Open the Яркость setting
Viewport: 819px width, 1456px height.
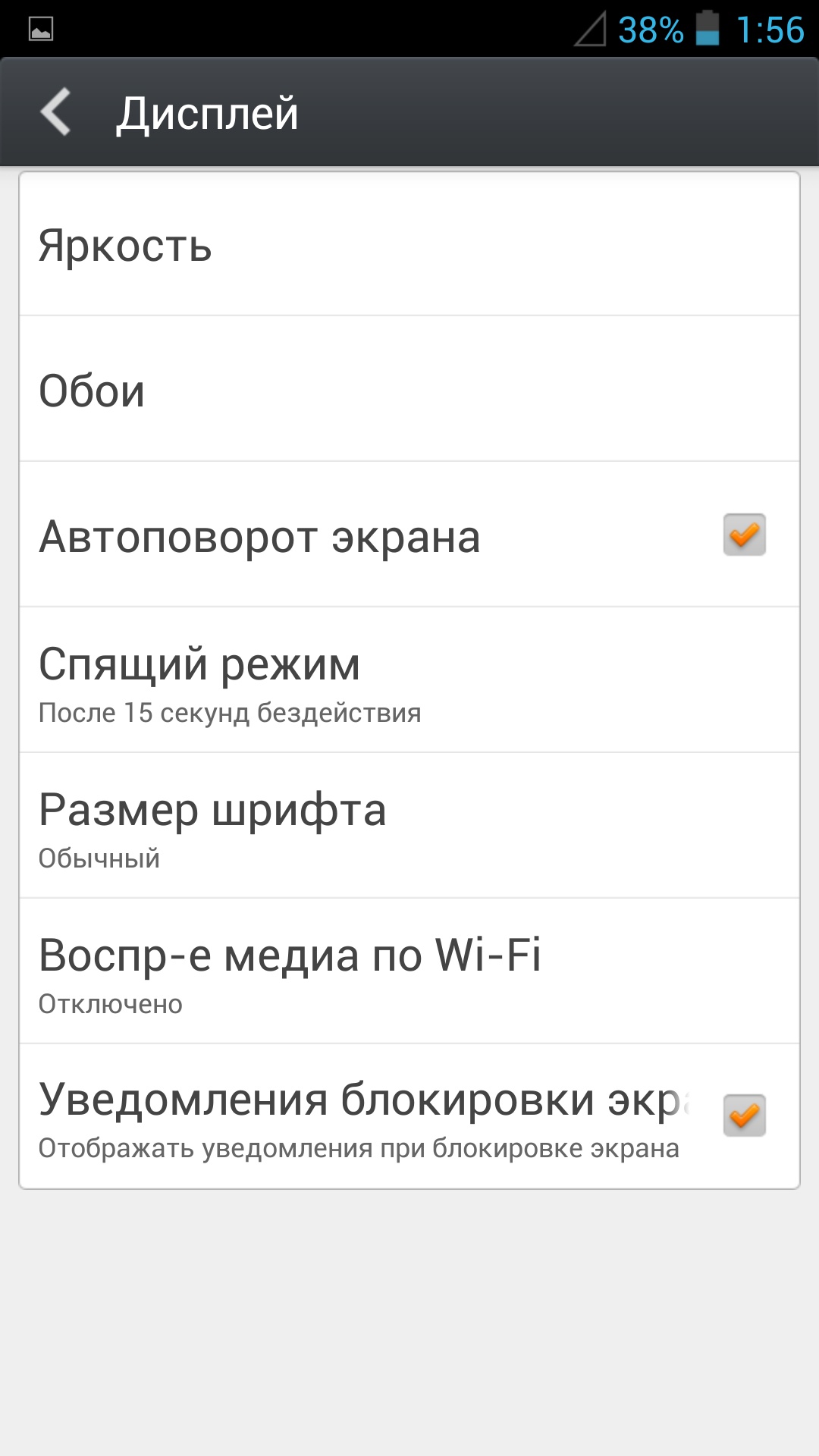click(409, 245)
